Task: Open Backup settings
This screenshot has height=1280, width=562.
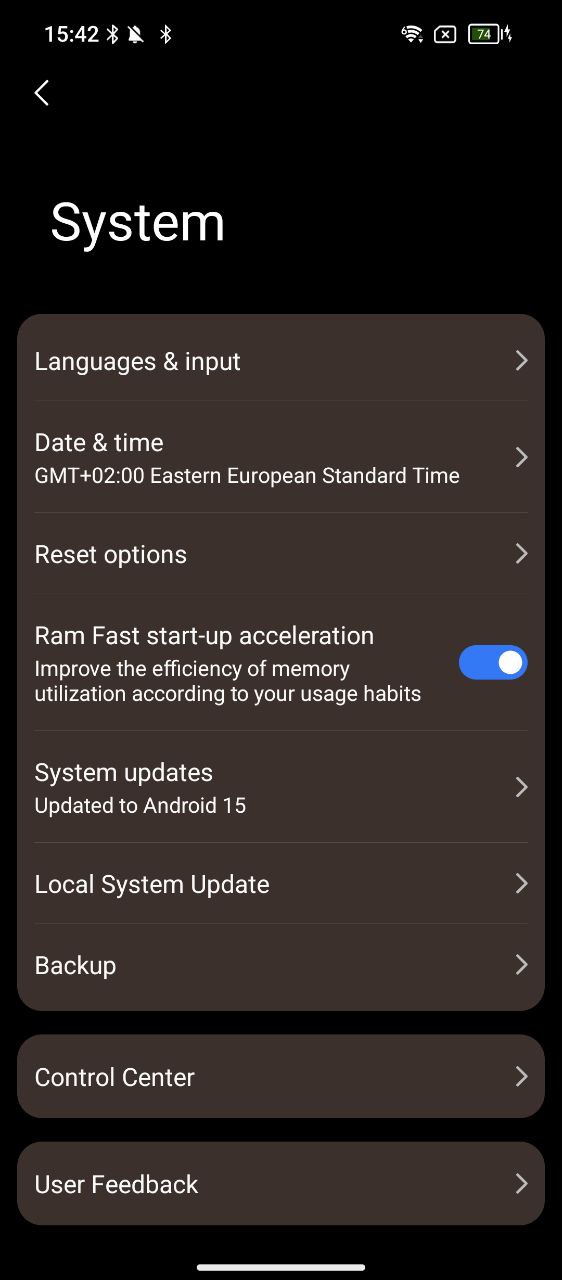Action: coord(281,965)
